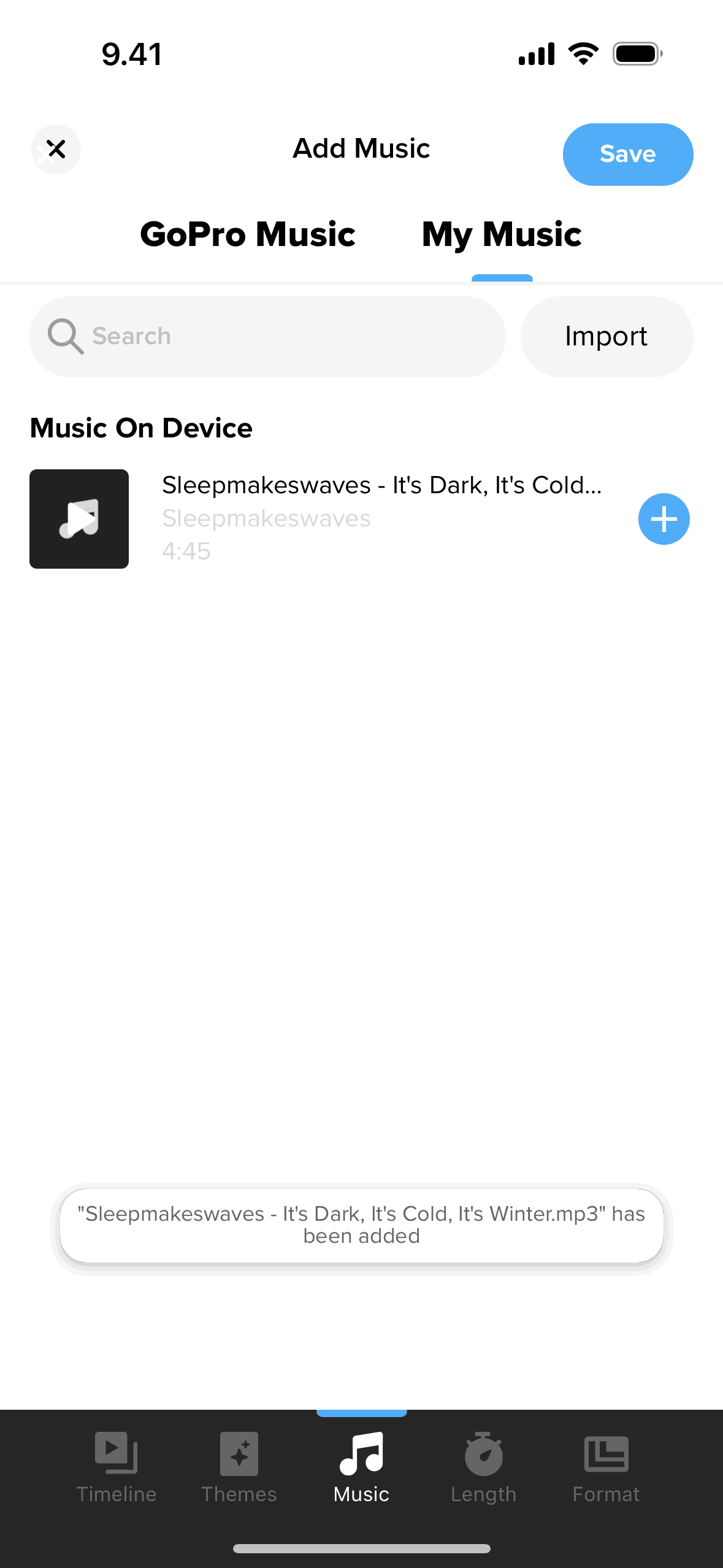Go to the Themes tab
Viewport: 723px width, 1568px height.
pos(239,1467)
